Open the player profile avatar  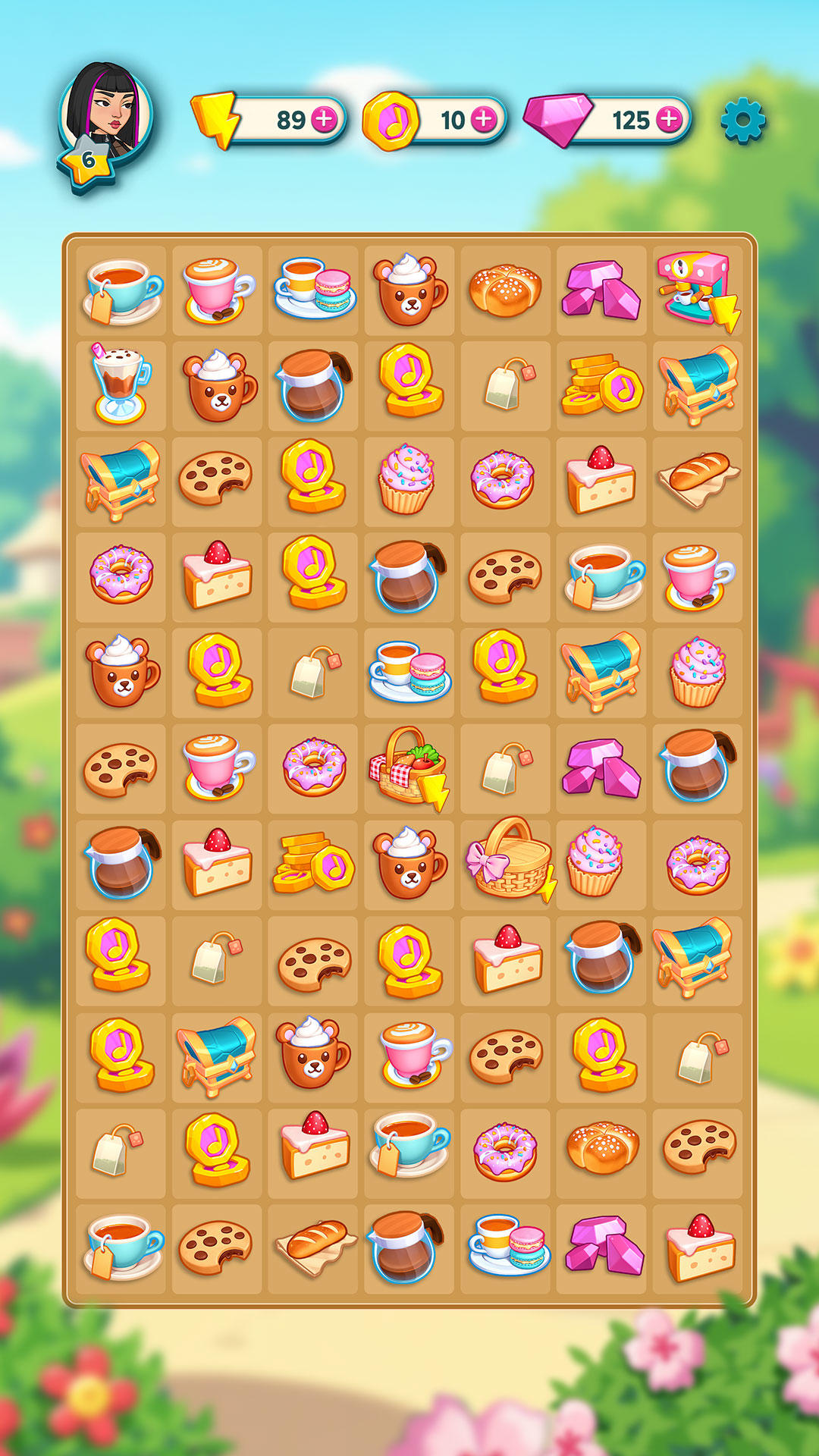tap(105, 115)
